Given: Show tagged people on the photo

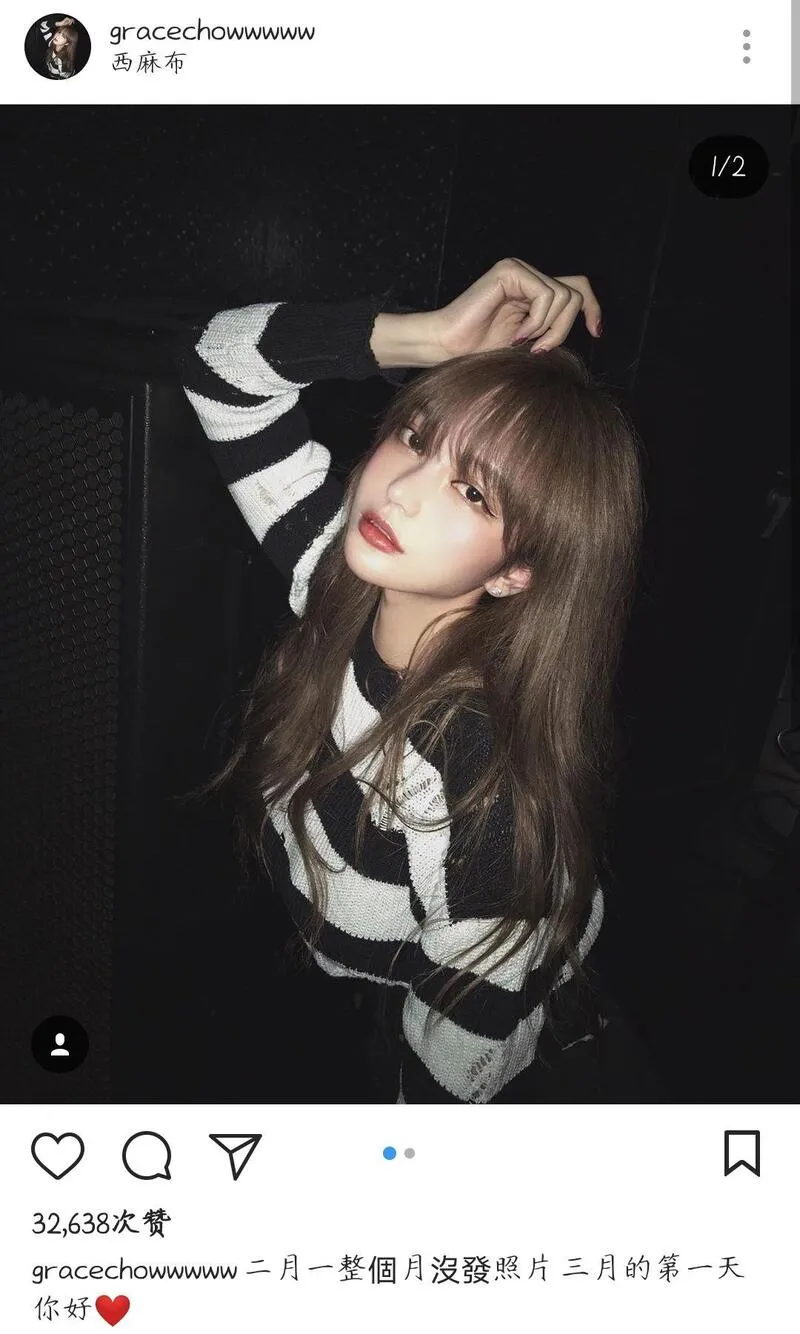Looking at the screenshot, I should (60, 1045).
